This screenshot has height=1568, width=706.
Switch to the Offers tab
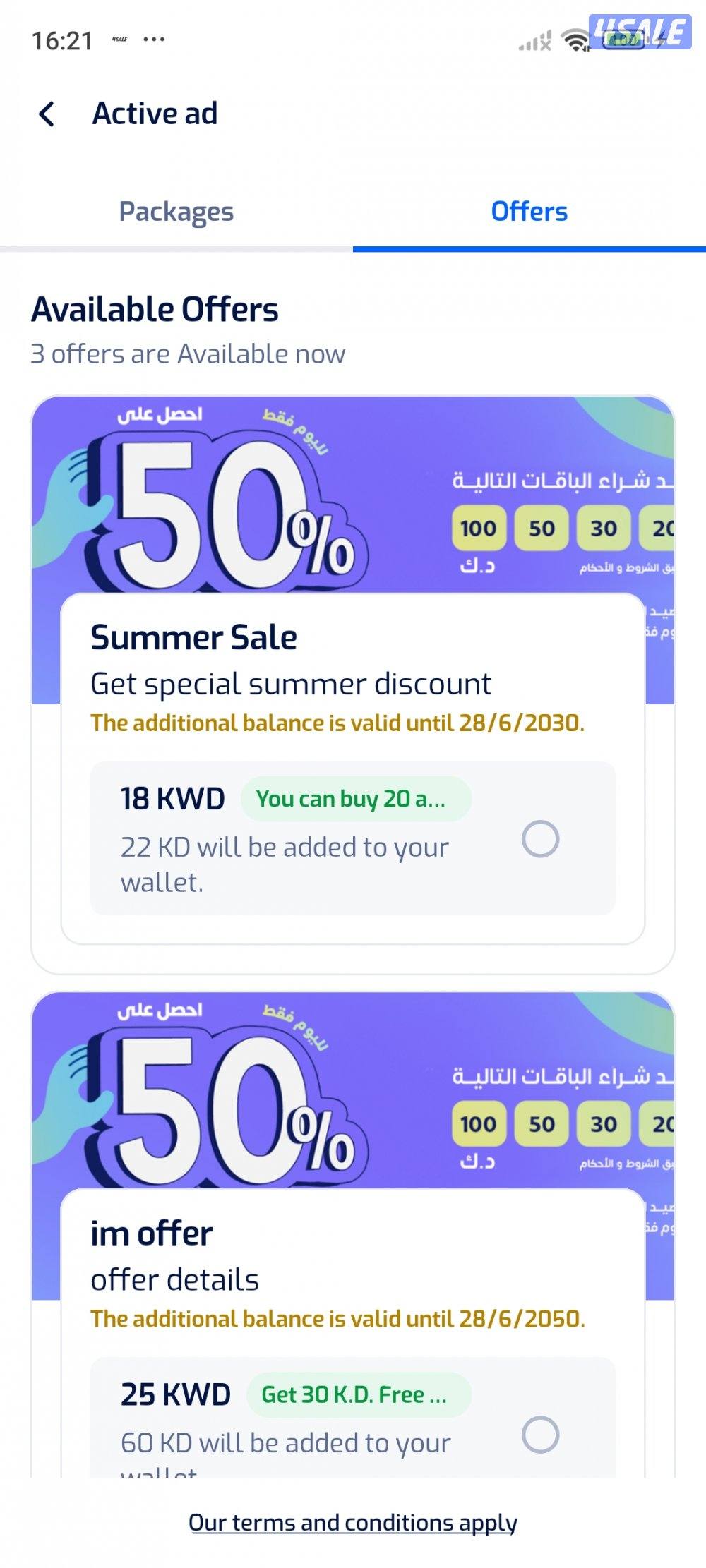coord(529,212)
